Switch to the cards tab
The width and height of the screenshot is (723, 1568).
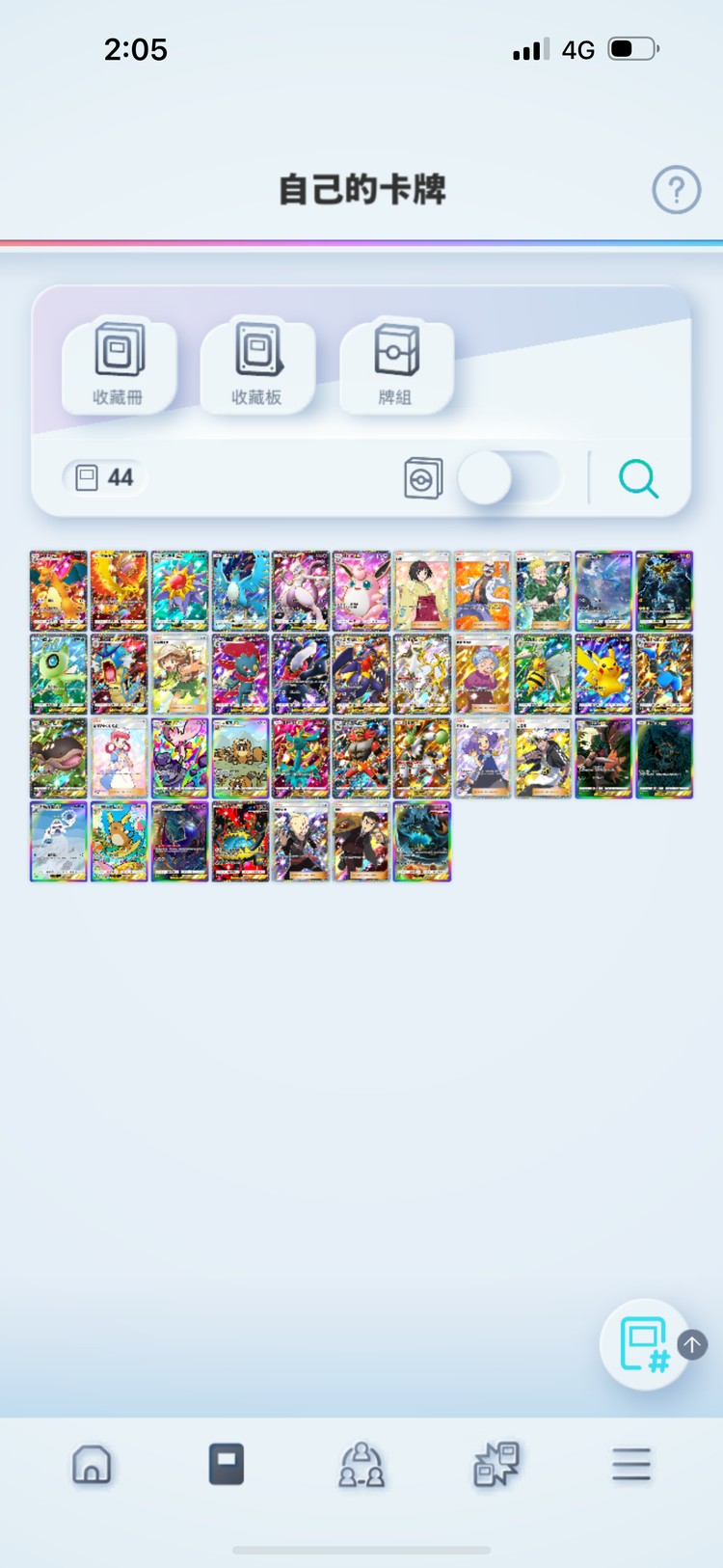227,1464
